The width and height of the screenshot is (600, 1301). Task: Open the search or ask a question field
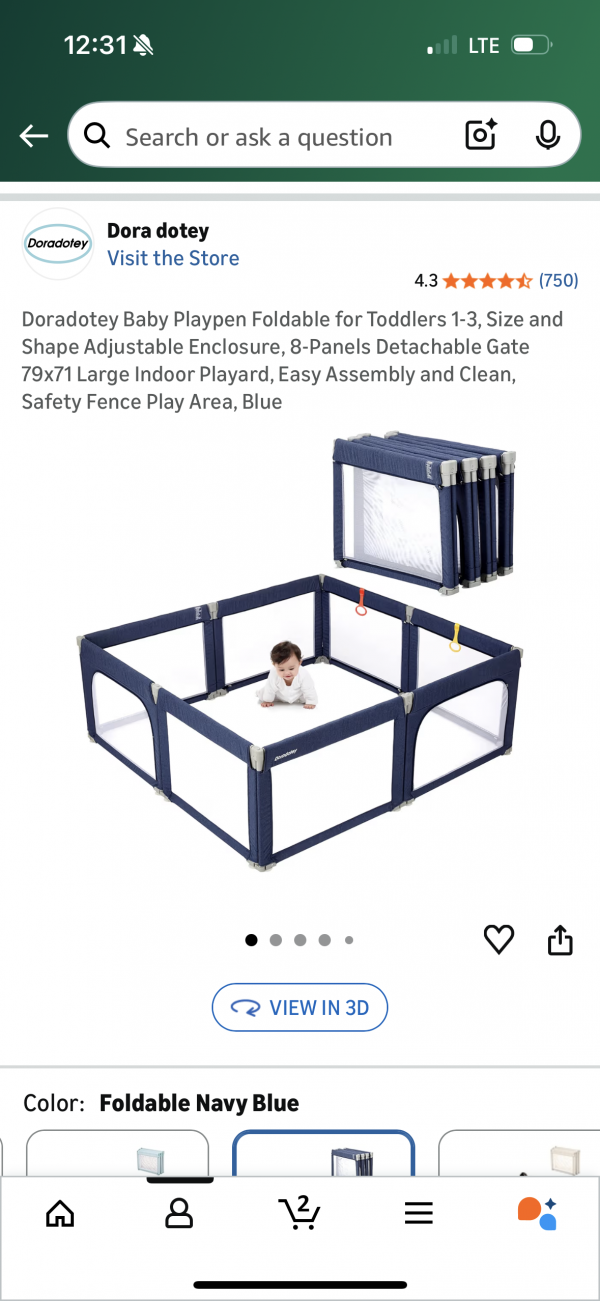point(260,137)
